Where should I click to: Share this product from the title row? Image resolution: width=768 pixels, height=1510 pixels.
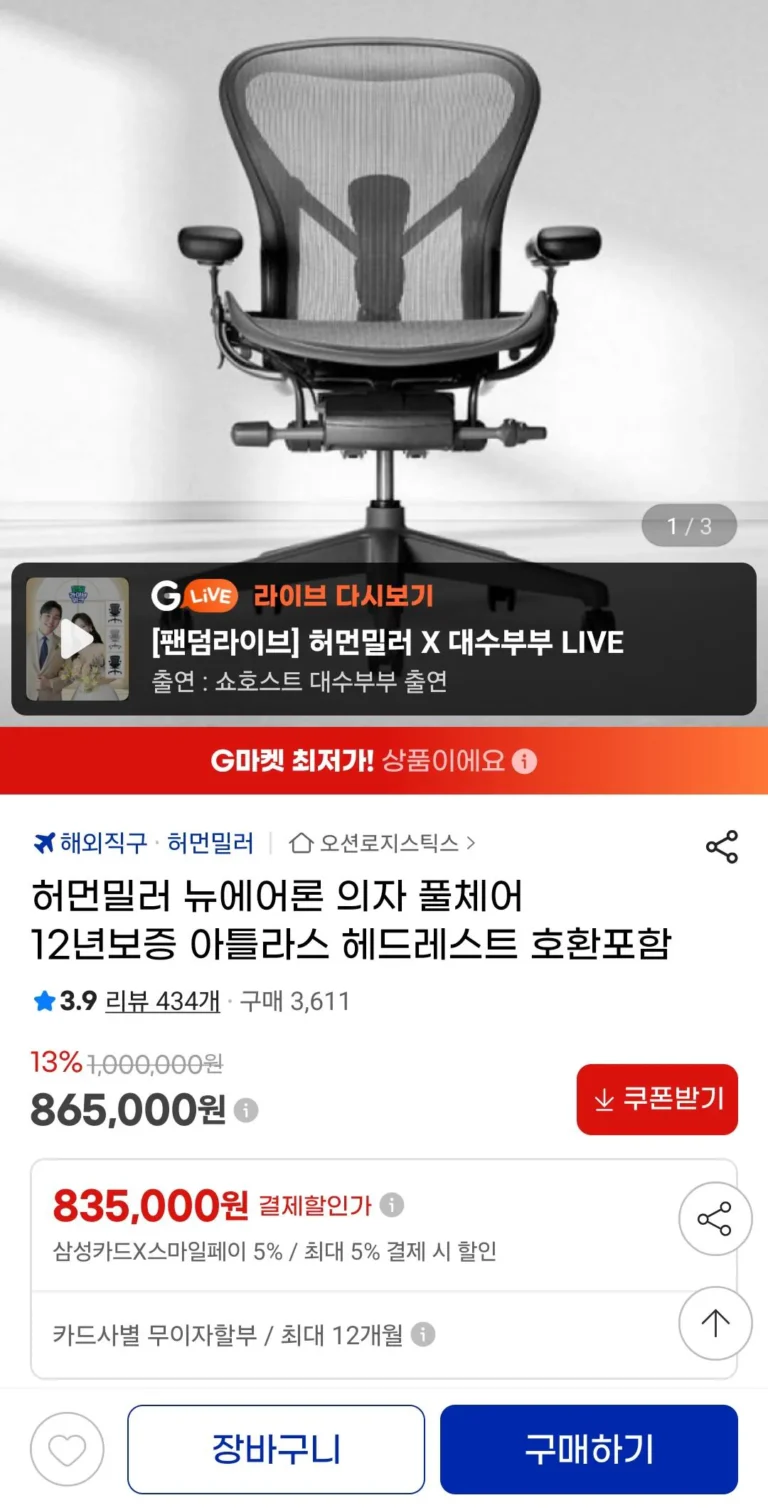pyautogui.click(x=721, y=846)
